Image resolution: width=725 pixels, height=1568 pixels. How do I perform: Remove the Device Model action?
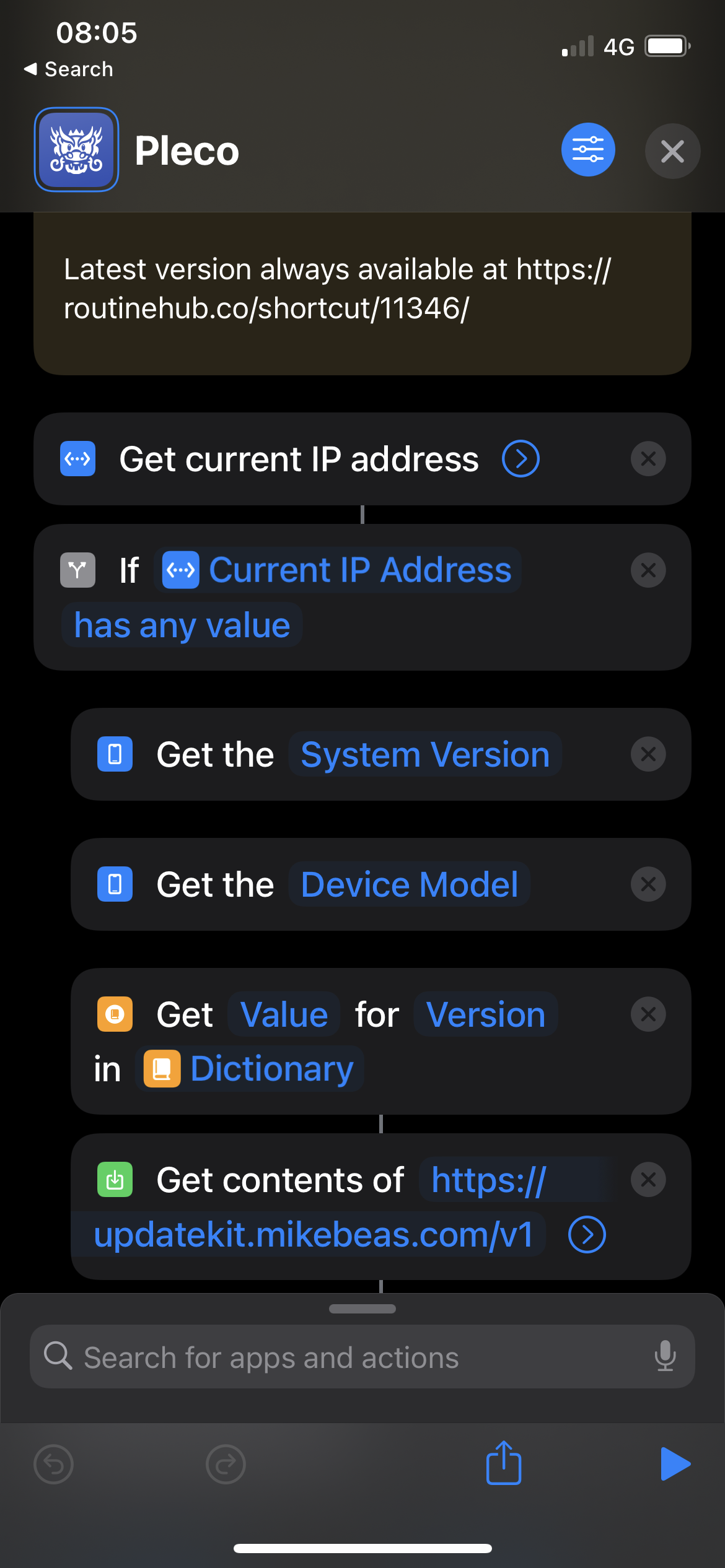pos(648,884)
